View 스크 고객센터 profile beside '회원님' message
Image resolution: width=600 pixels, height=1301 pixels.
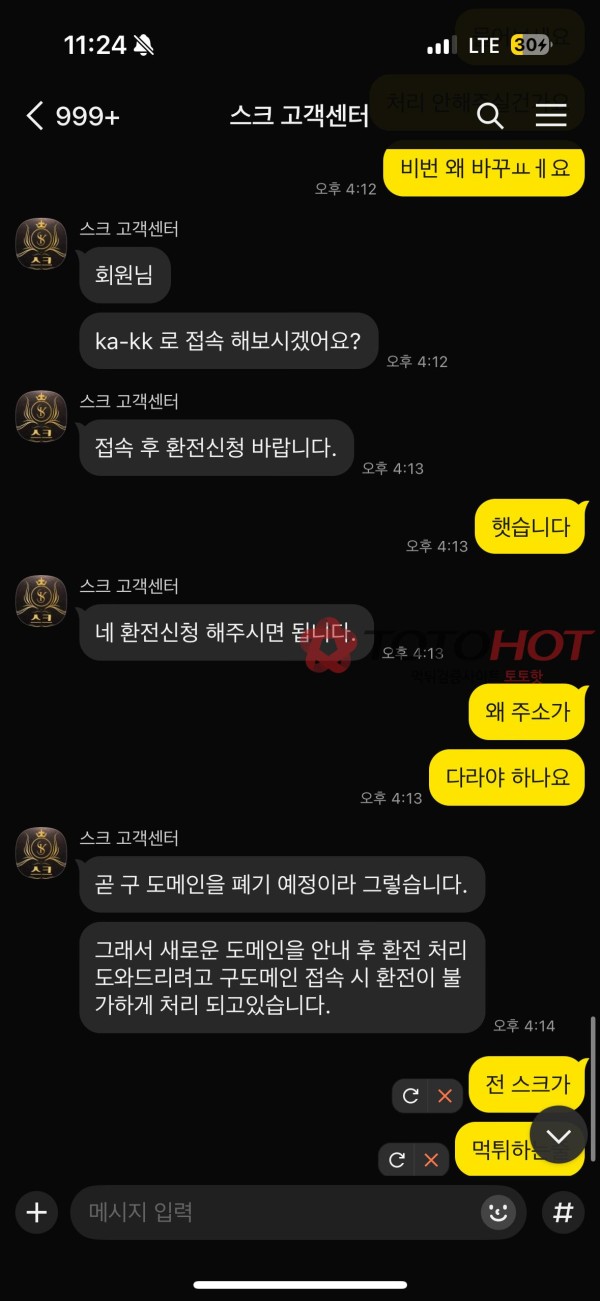point(41,244)
